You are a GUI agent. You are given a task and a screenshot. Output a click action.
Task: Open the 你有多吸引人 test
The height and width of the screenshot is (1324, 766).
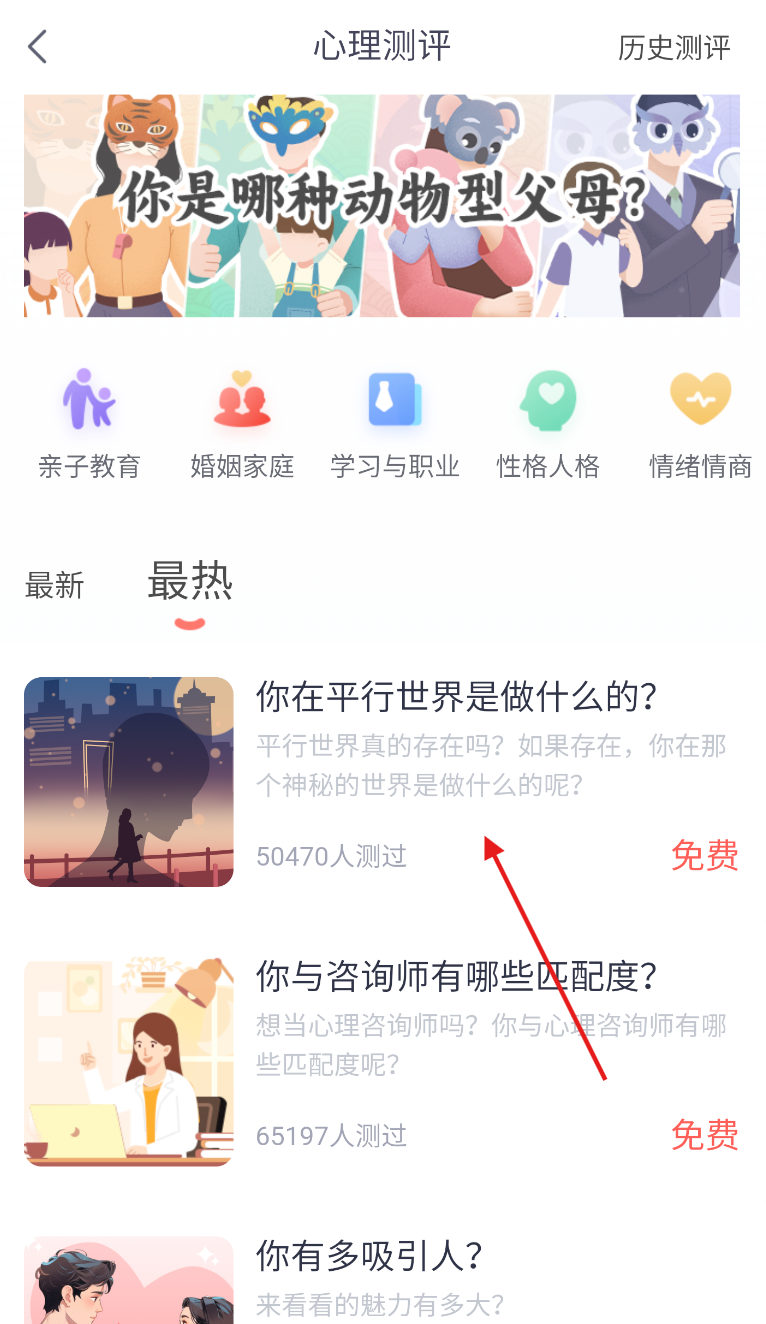370,1256
